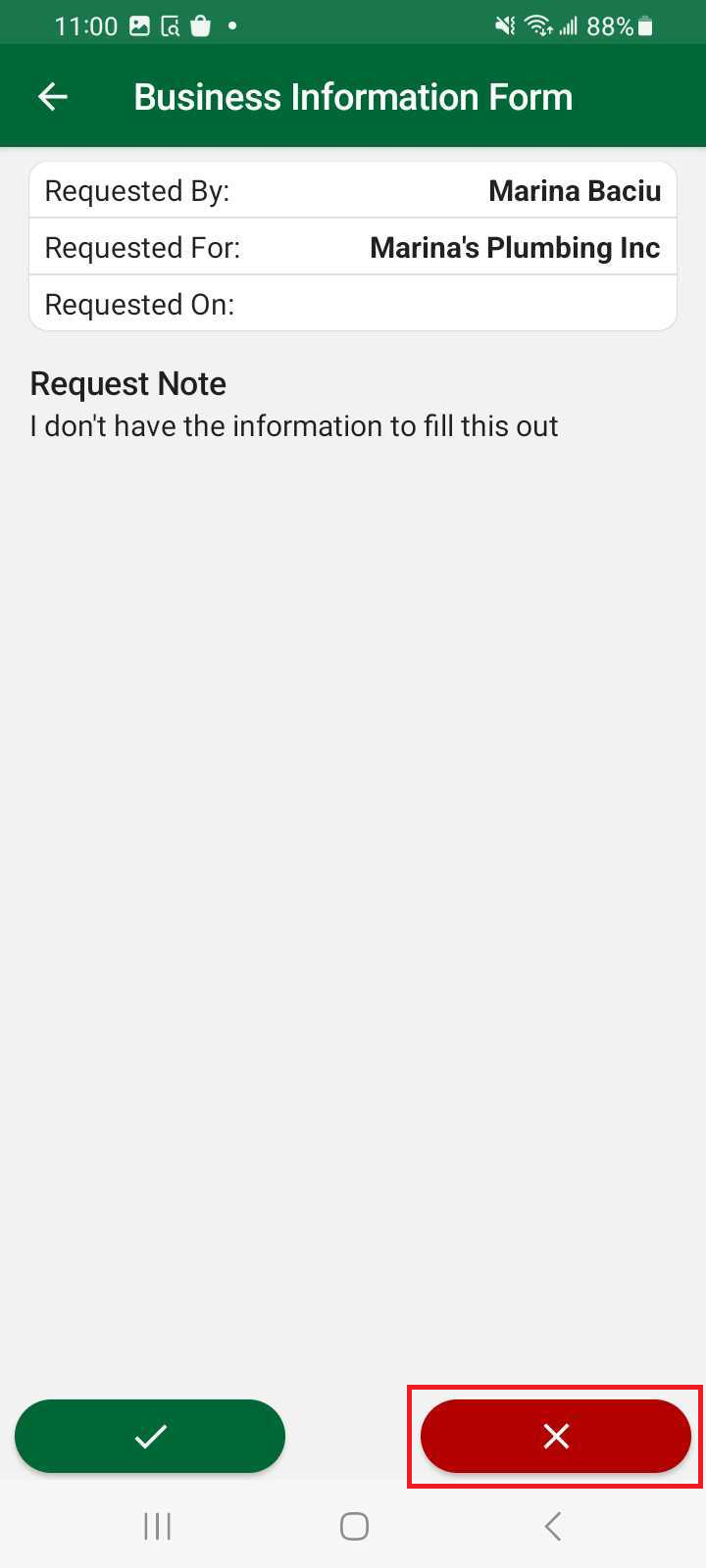Image resolution: width=706 pixels, height=1568 pixels.
Task: Approve the request with green checkmark button
Action: (x=150, y=1437)
